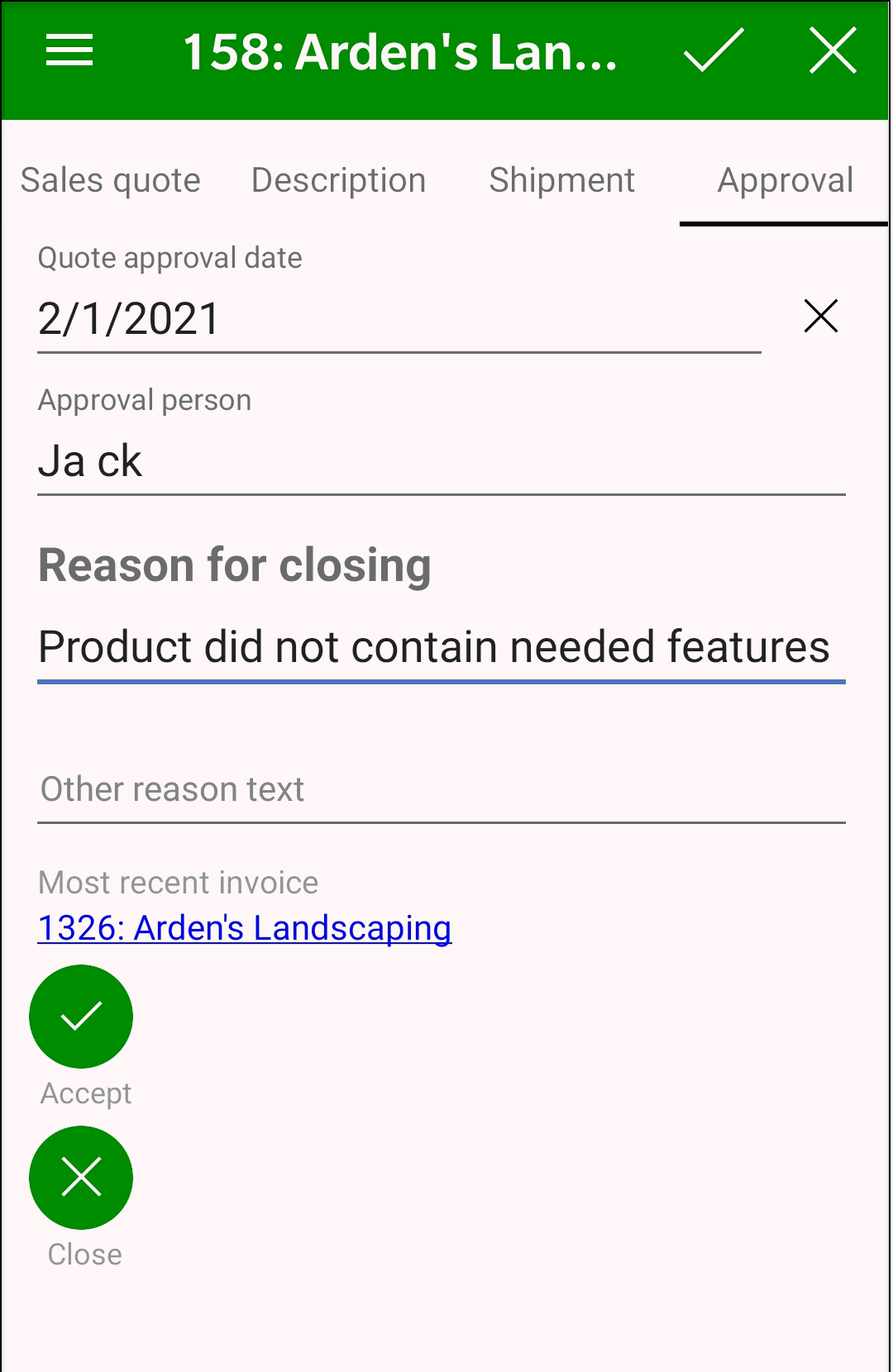Discard changes with the header X
This screenshot has width=893, height=1372.
click(x=833, y=51)
